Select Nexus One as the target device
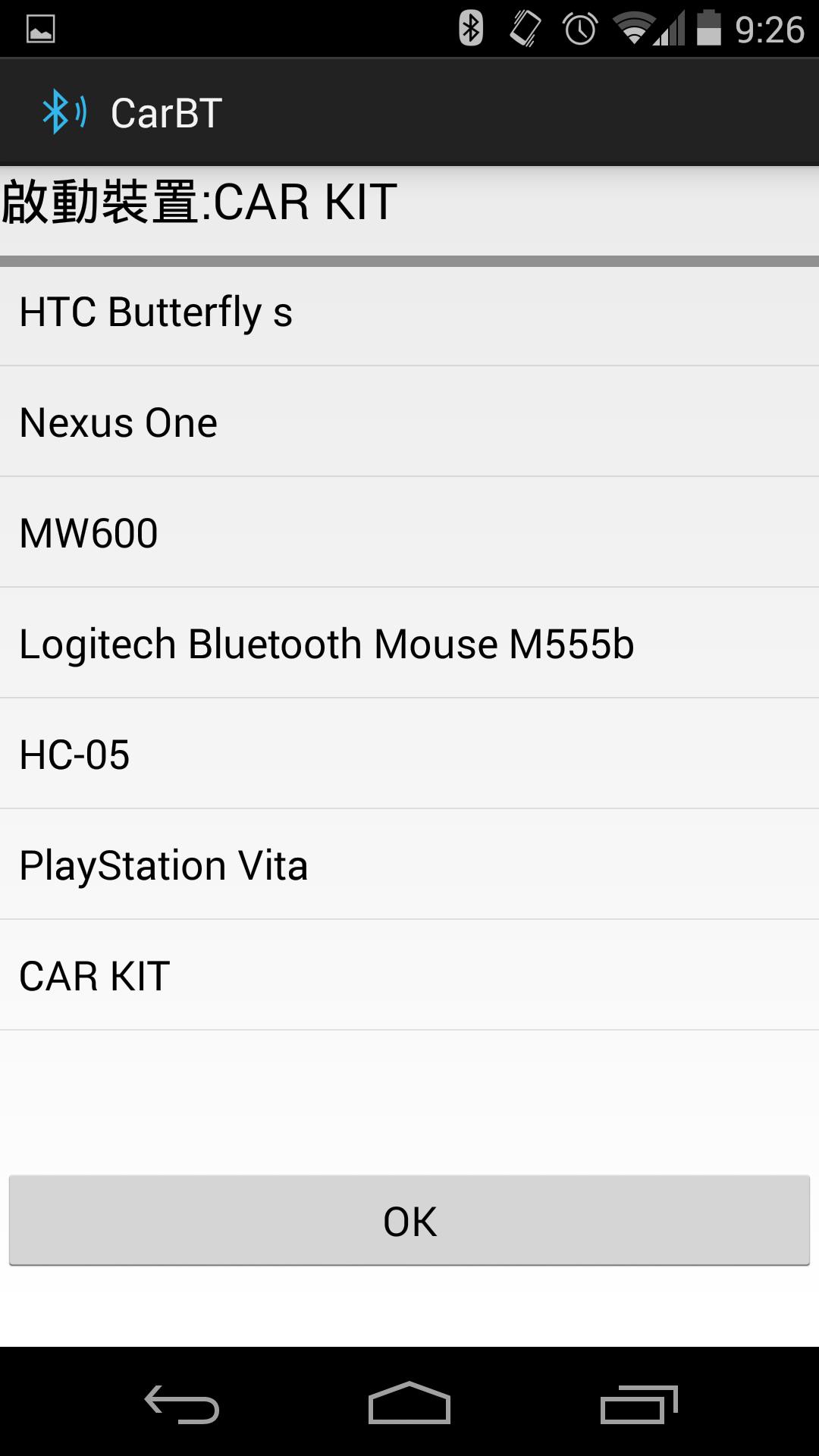This screenshot has height=1456, width=819. [409, 422]
